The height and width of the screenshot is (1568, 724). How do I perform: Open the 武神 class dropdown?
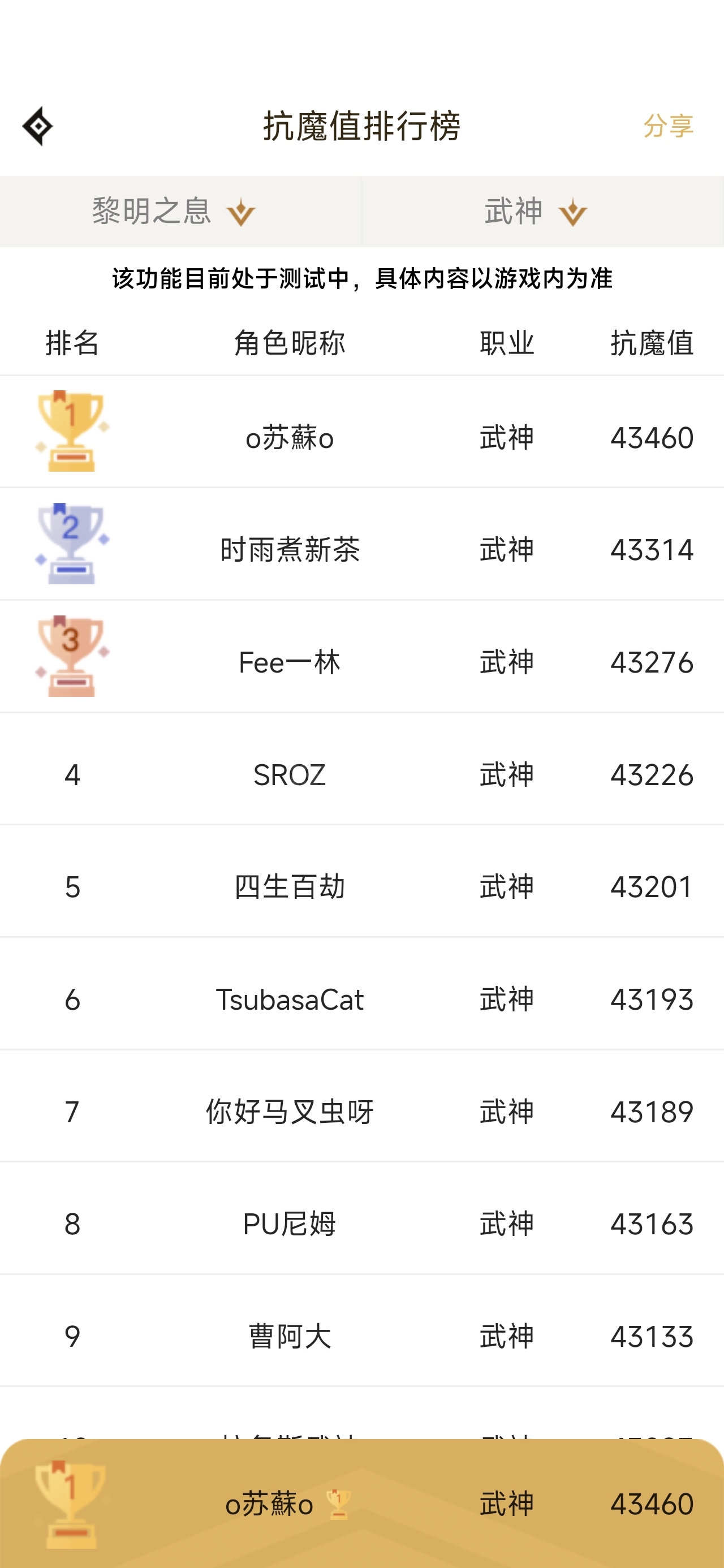(x=542, y=212)
